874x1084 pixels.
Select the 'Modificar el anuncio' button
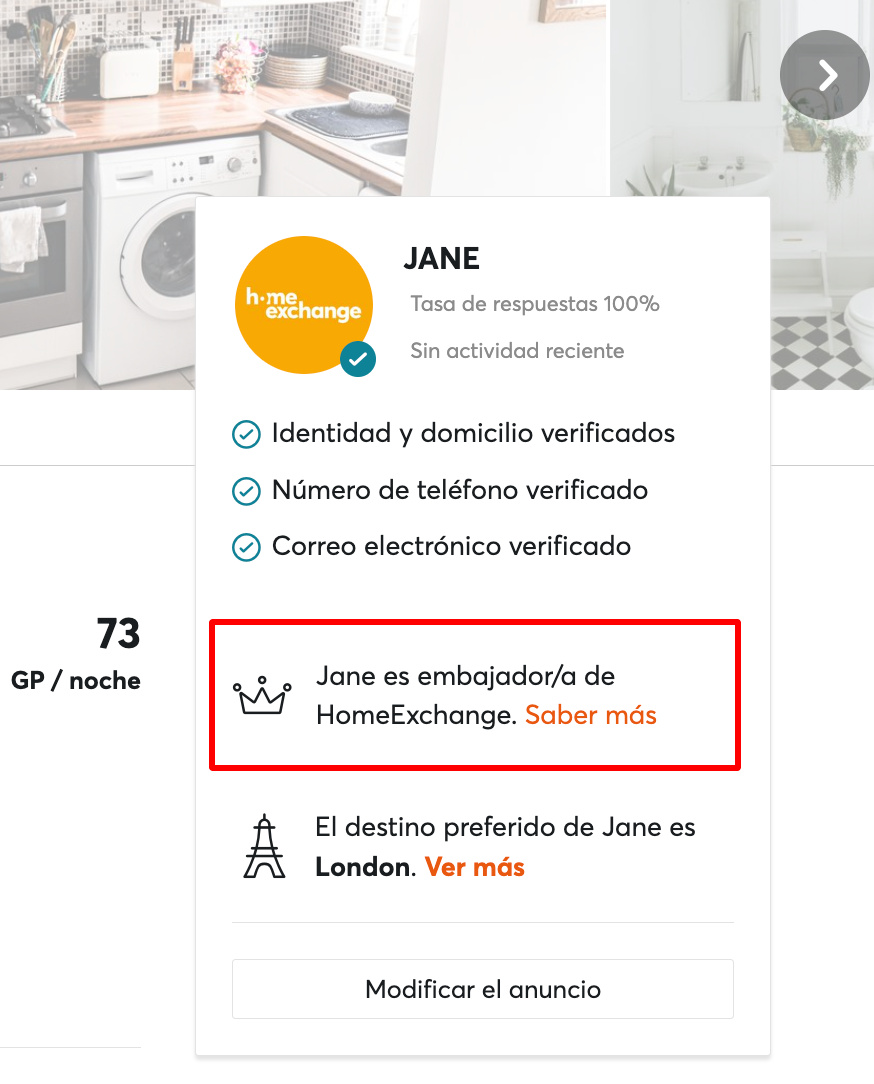(x=483, y=990)
